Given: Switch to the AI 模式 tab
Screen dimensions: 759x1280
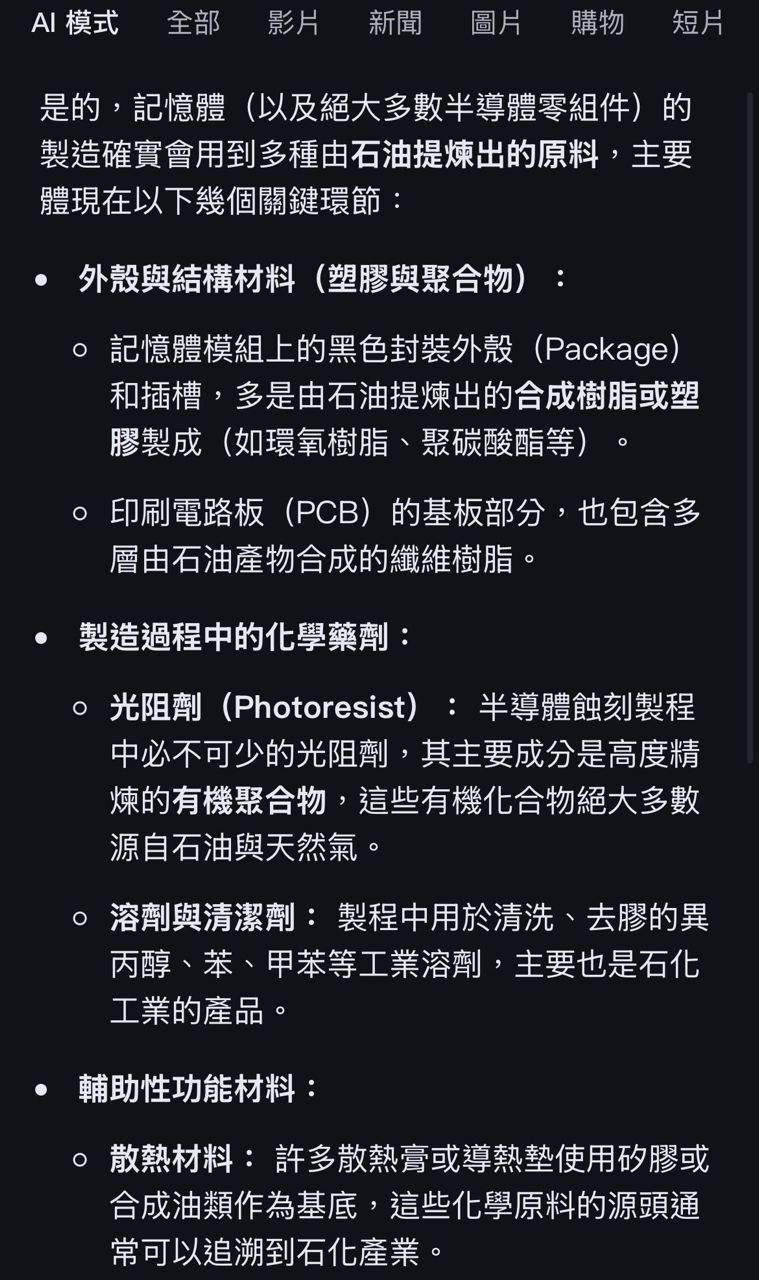Looking at the screenshot, I should [x=75, y=23].
